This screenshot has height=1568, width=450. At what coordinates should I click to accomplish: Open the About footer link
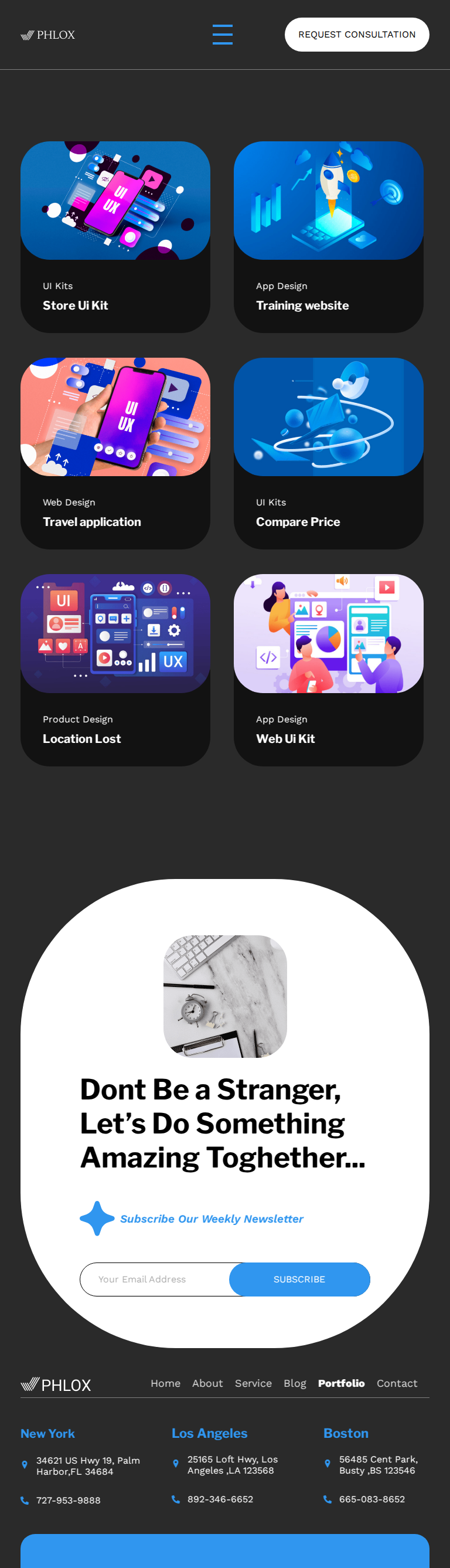[x=207, y=1383]
